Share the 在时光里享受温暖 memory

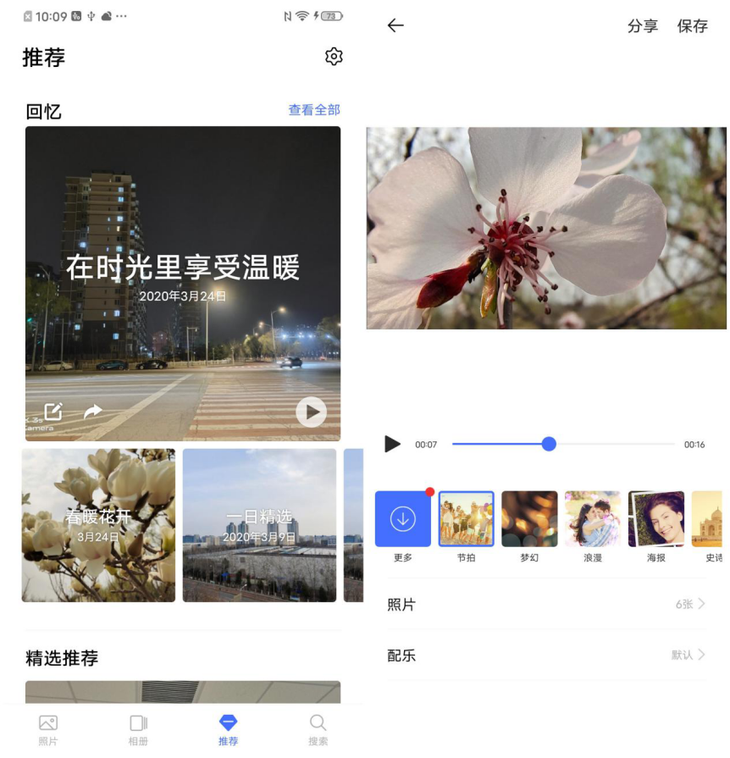click(x=93, y=411)
